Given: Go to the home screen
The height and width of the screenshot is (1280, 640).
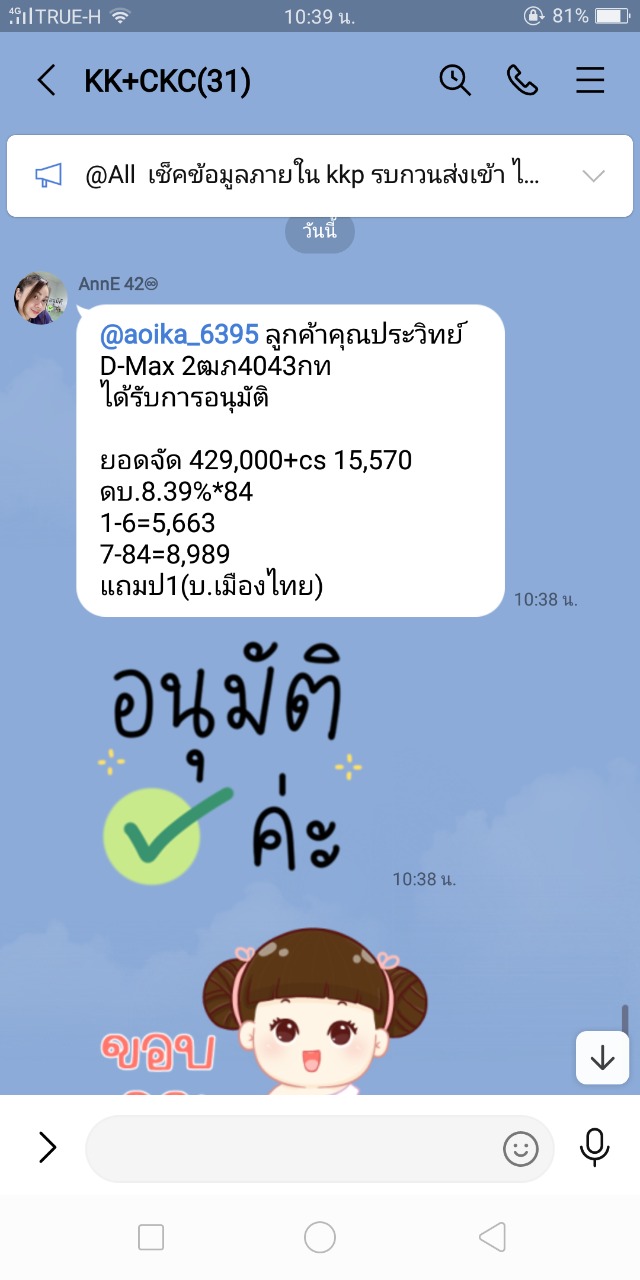Looking at the screenshot, I should click(x=320, y=1238).
